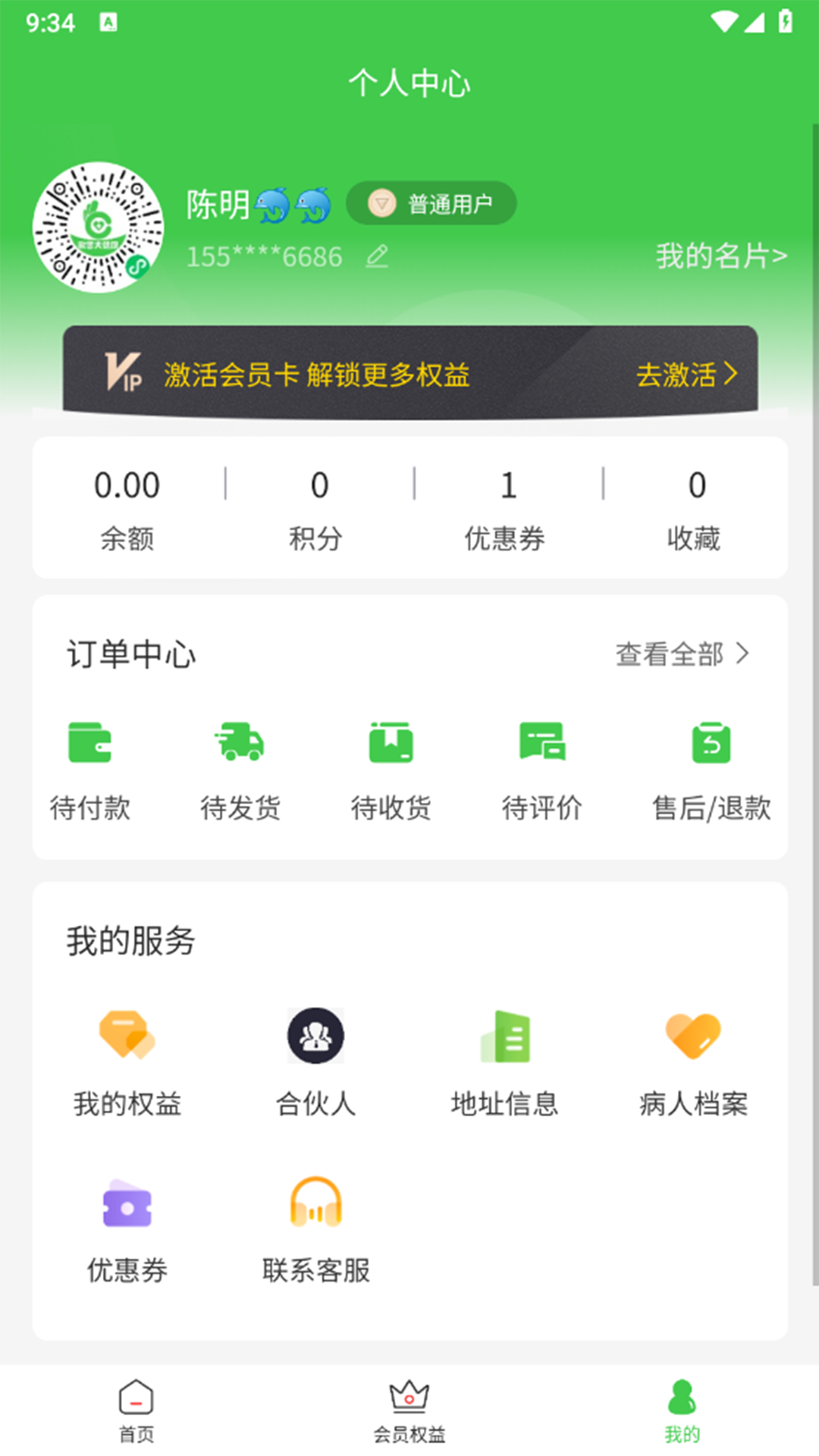Open 病人档案 service
The height and width of the screenshot is (1456, 819).
pos(694,1063)
